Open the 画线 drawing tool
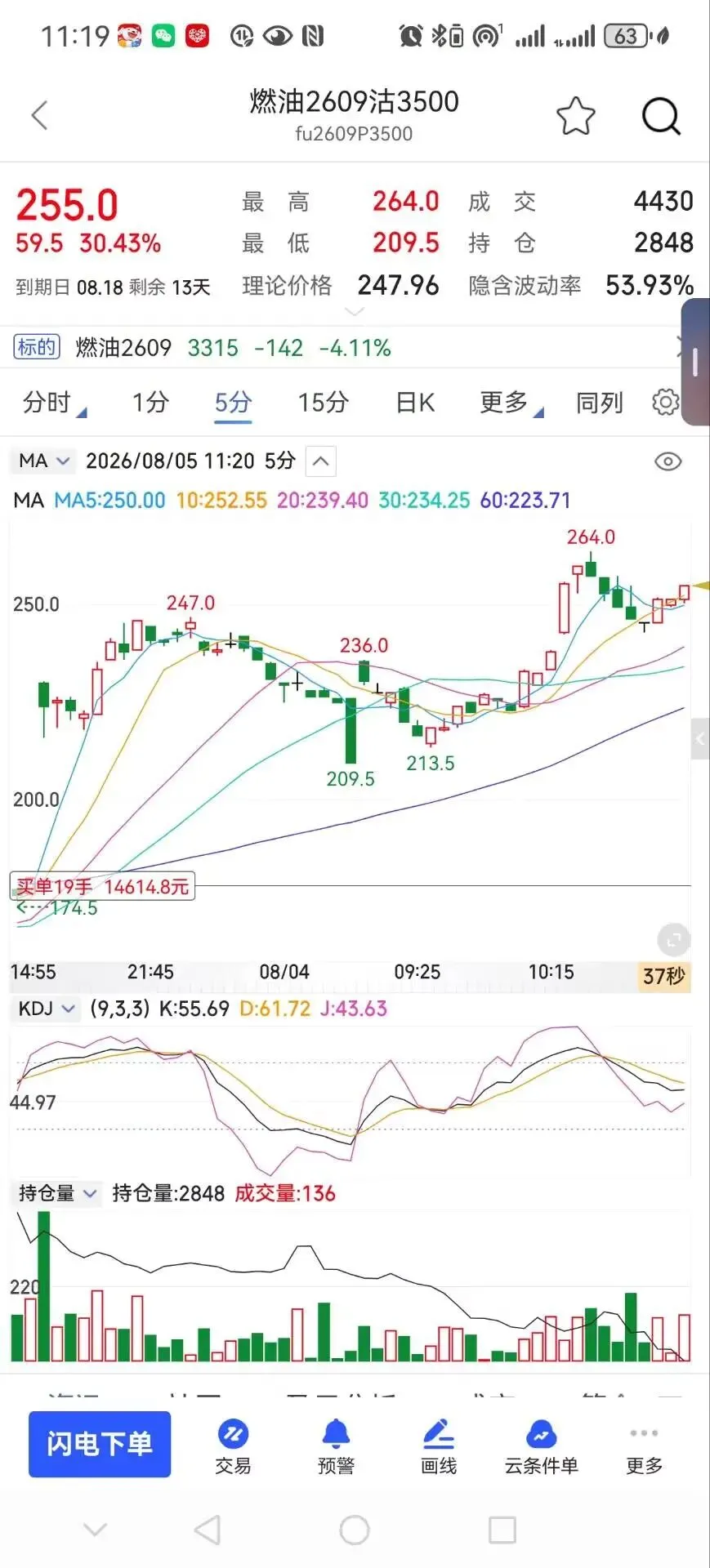Viewport: 710px width, 1568px height. (x=439, y=1448)
